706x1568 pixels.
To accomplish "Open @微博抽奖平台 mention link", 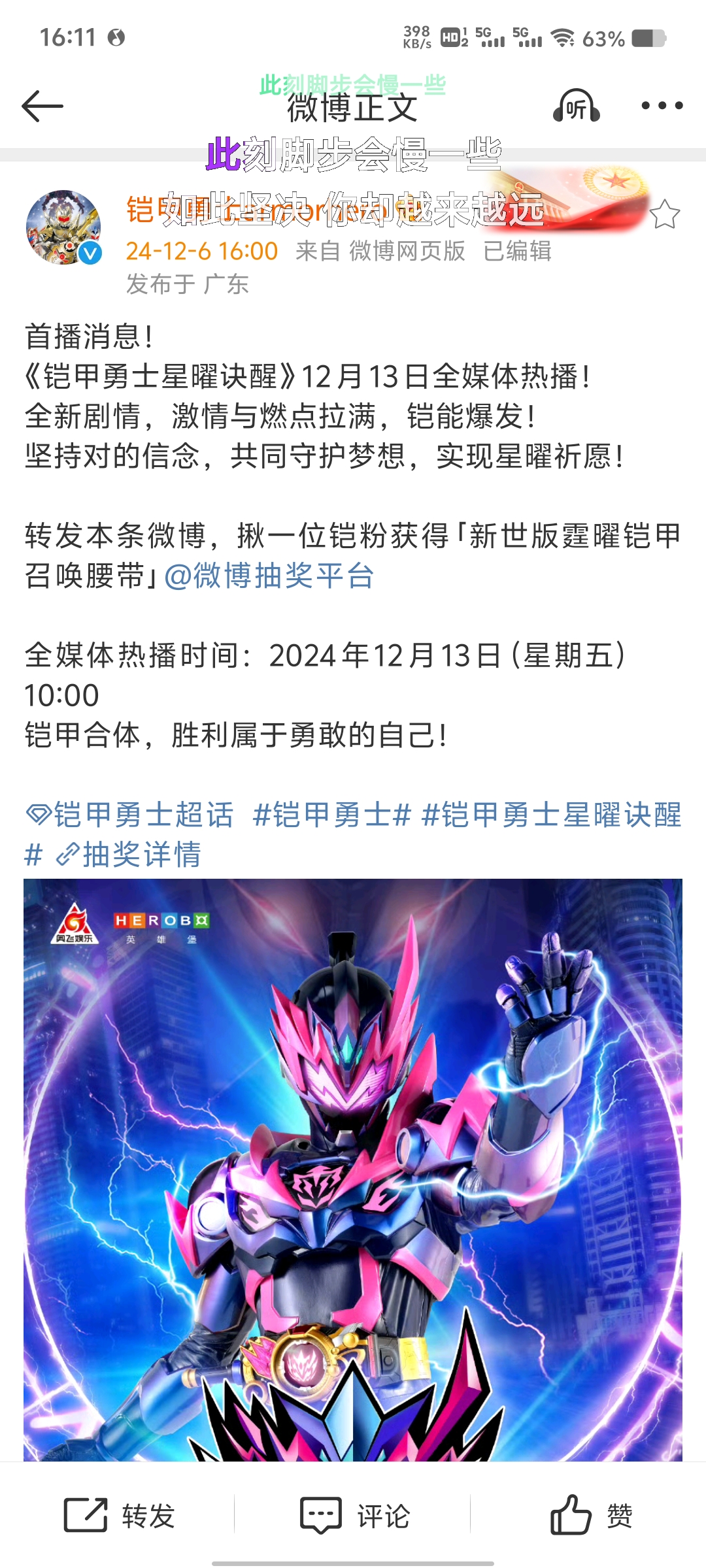I will pos(269,576).
